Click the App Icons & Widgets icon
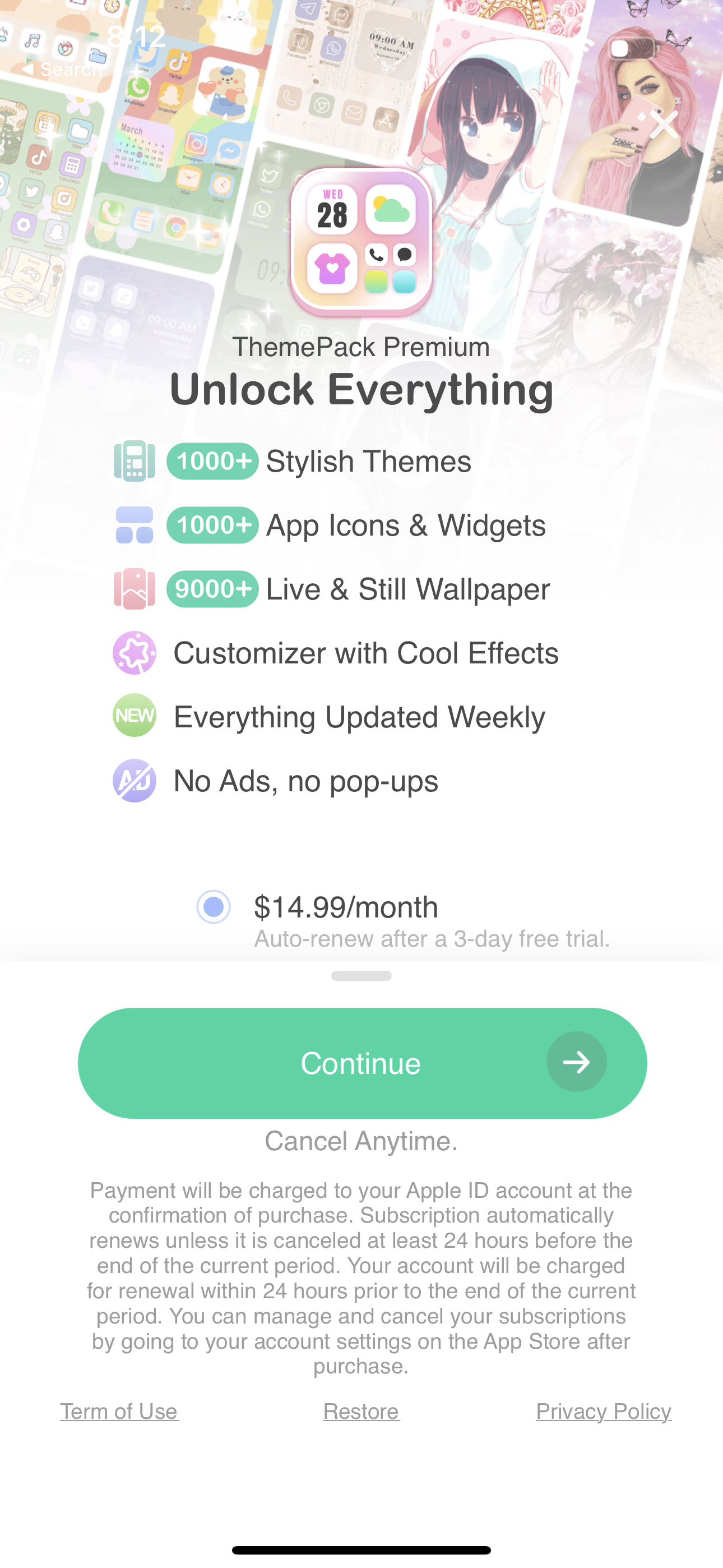This screenshot has width=723, height=1568. coord(135,525)
